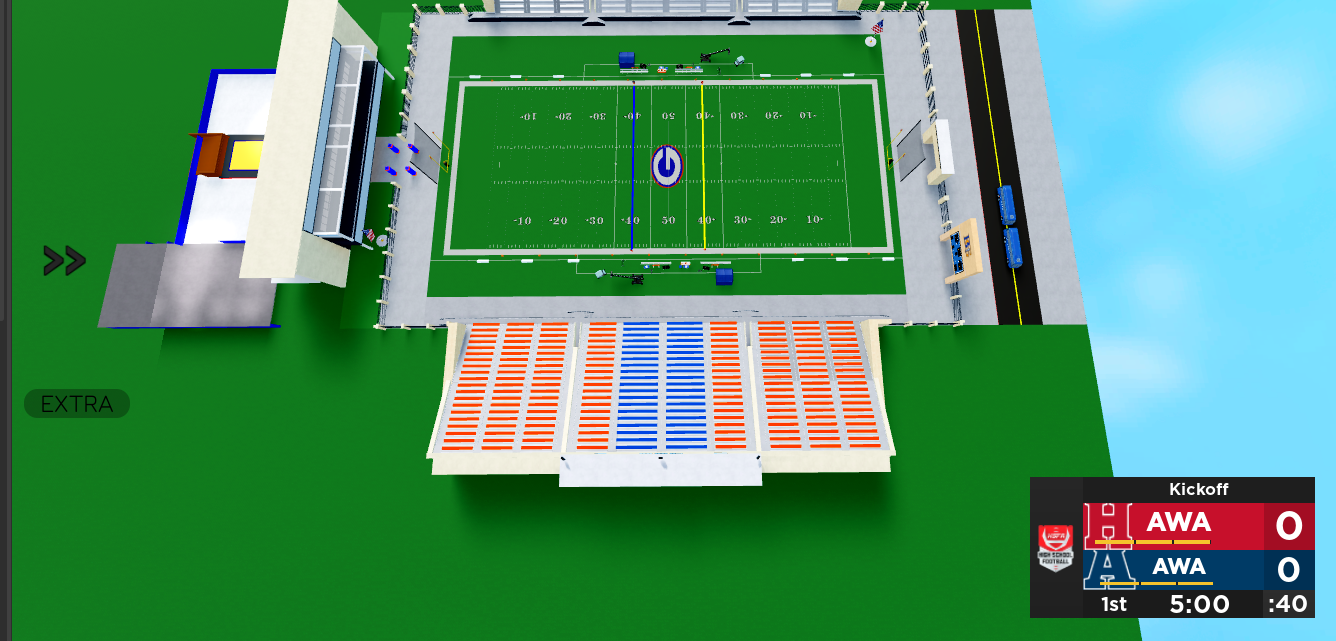Expand the double-arrow side panel

tap(64, 261)
